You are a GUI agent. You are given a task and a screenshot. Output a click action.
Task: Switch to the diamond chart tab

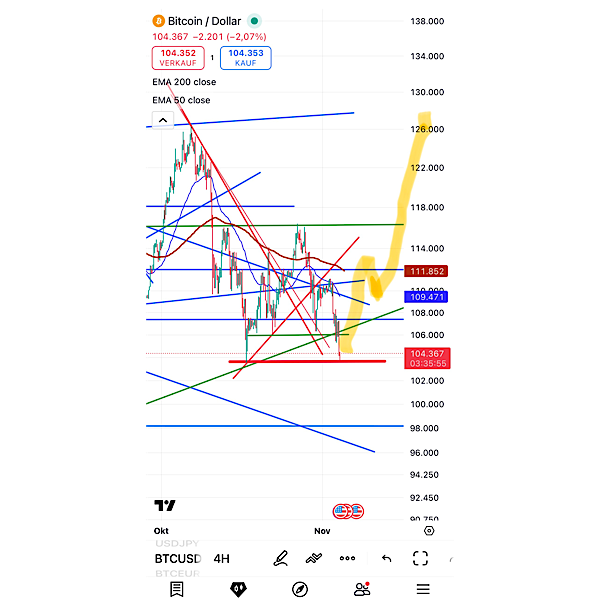pyautogui.click(x=238, y=589)
